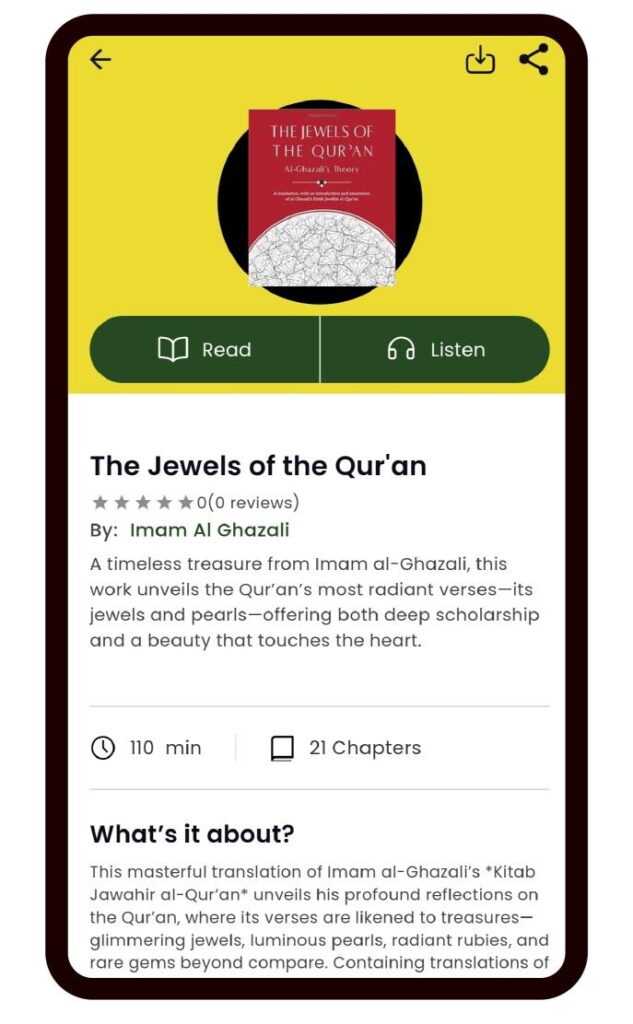Start reading with the Read button
The image size is (633, 1024).
pos(205,350)
